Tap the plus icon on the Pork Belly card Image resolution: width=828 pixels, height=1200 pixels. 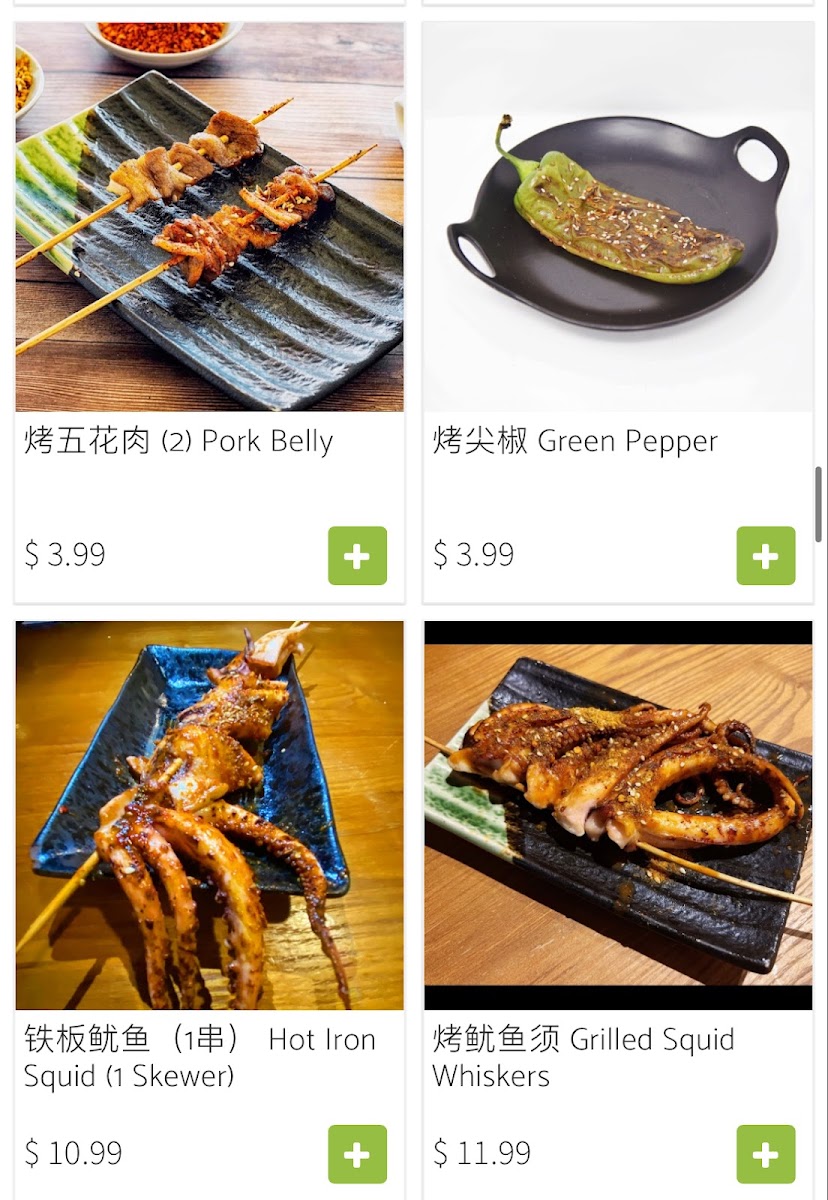pos(357,556)
